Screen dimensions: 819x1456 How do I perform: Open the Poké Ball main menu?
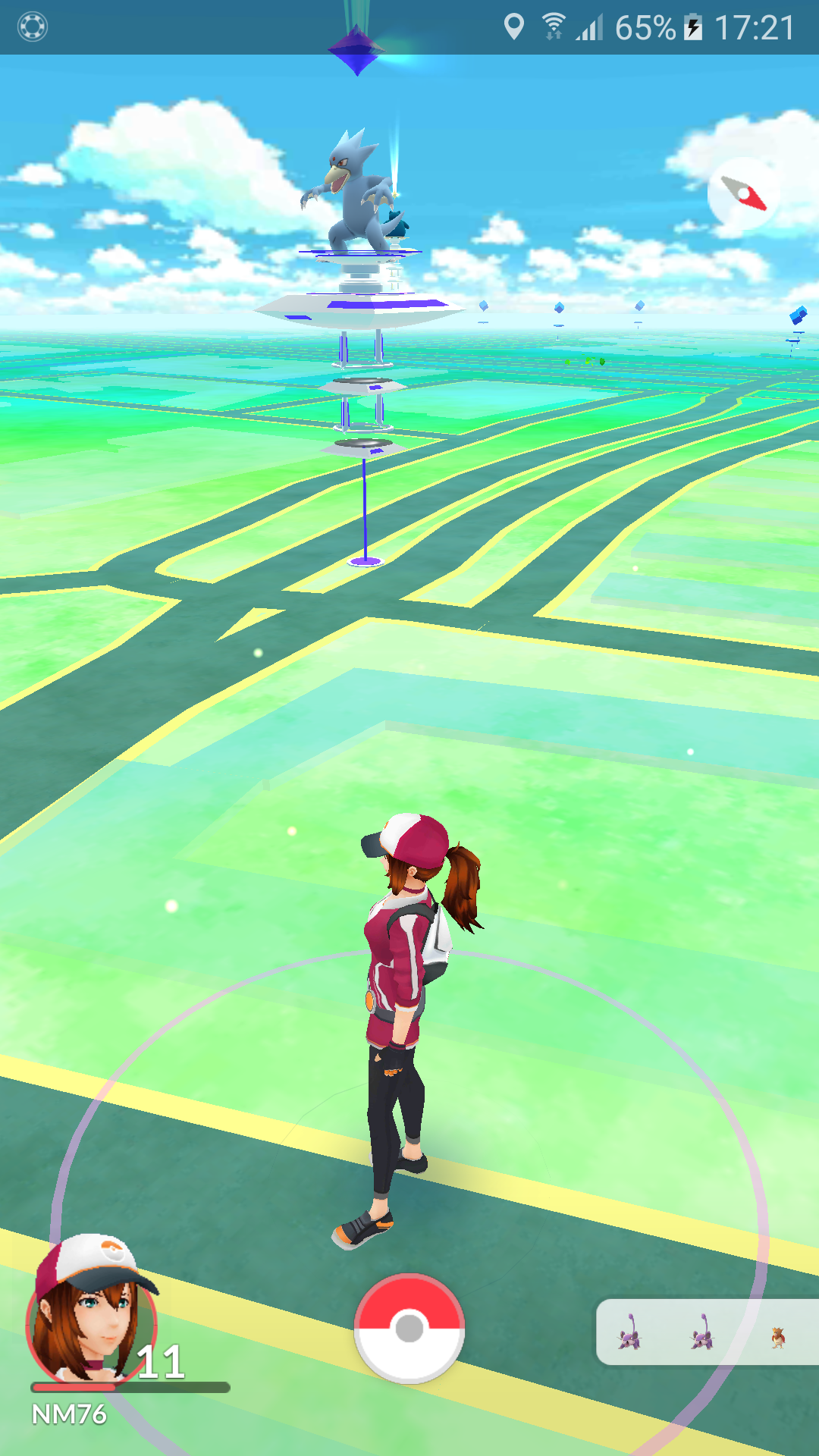pyautogui.click(x=409, y=1328)
